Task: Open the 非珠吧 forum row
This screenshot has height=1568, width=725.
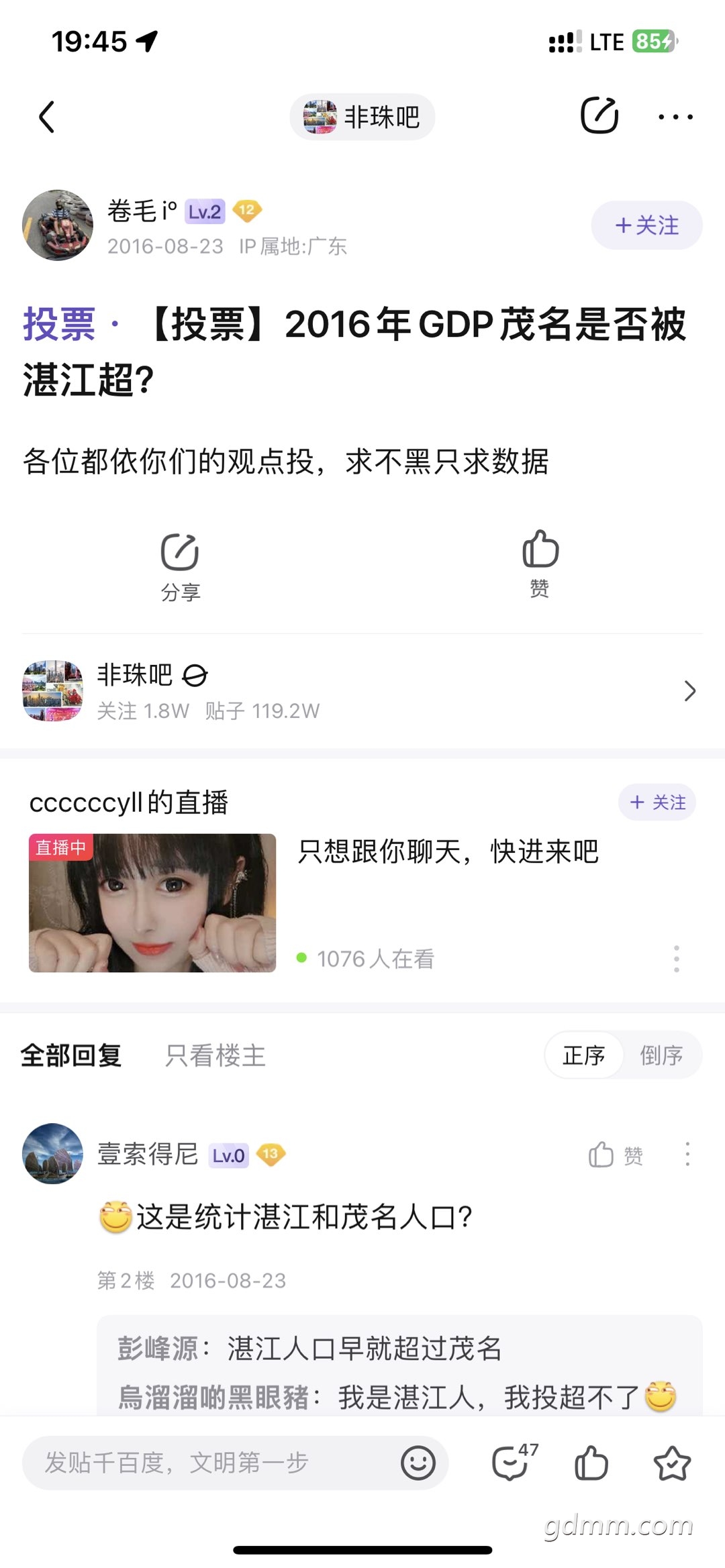Action: click(x=362, y=691)
